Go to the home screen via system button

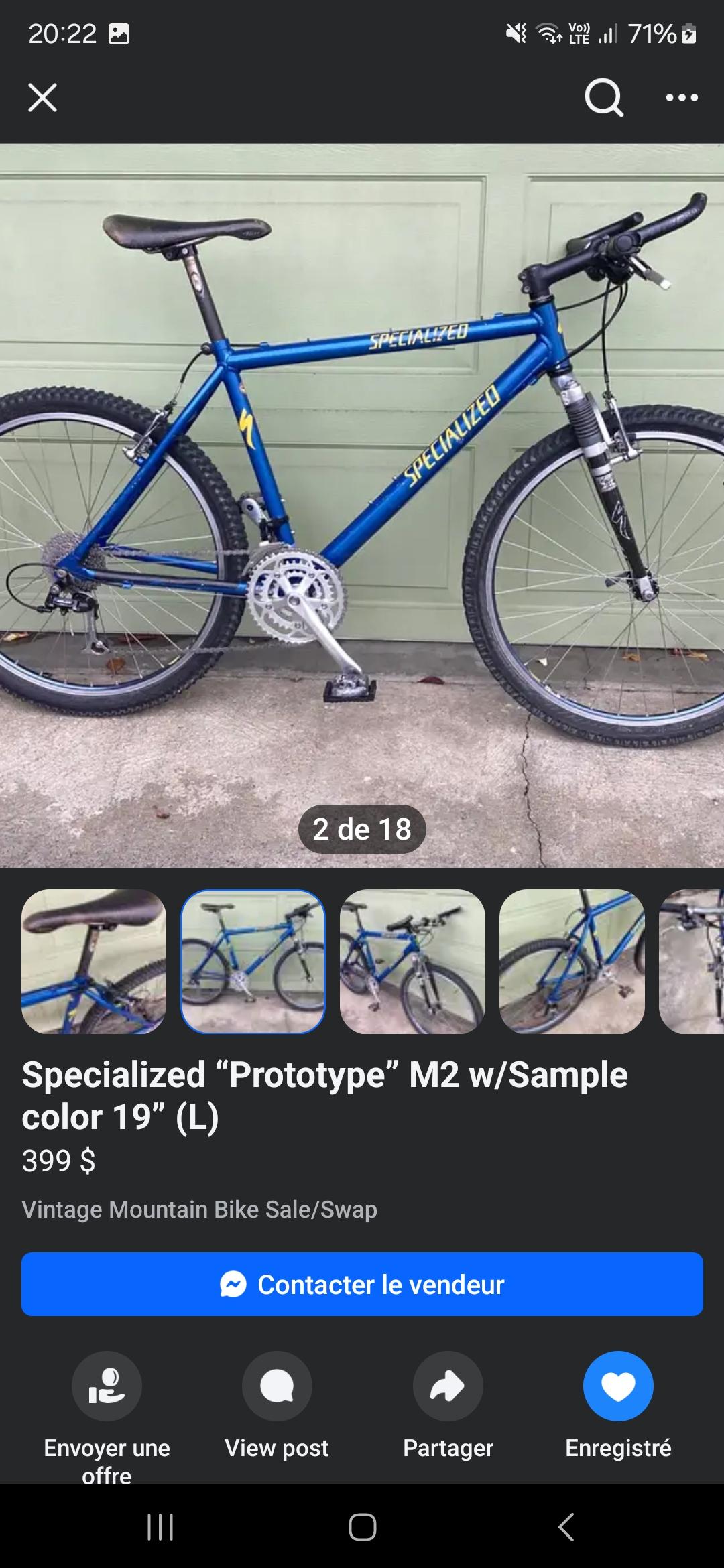[362, 1527]
